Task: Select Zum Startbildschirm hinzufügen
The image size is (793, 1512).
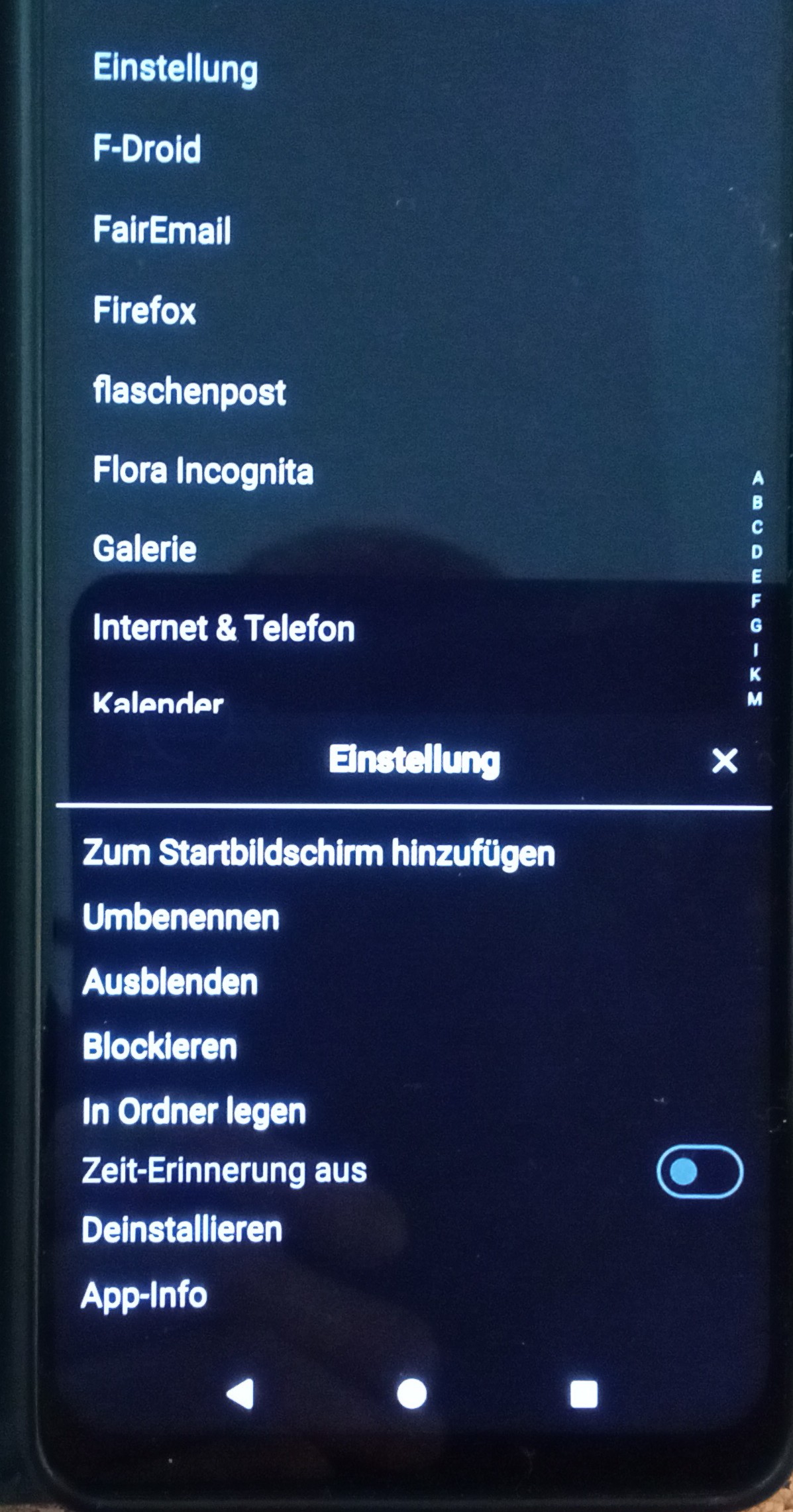Action: pos(319,853)
